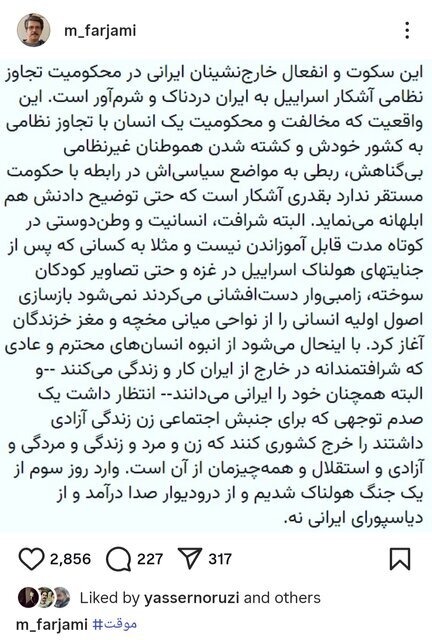
Task: Open the #موقت hashtag in the caption
Action: coord(115,624)
